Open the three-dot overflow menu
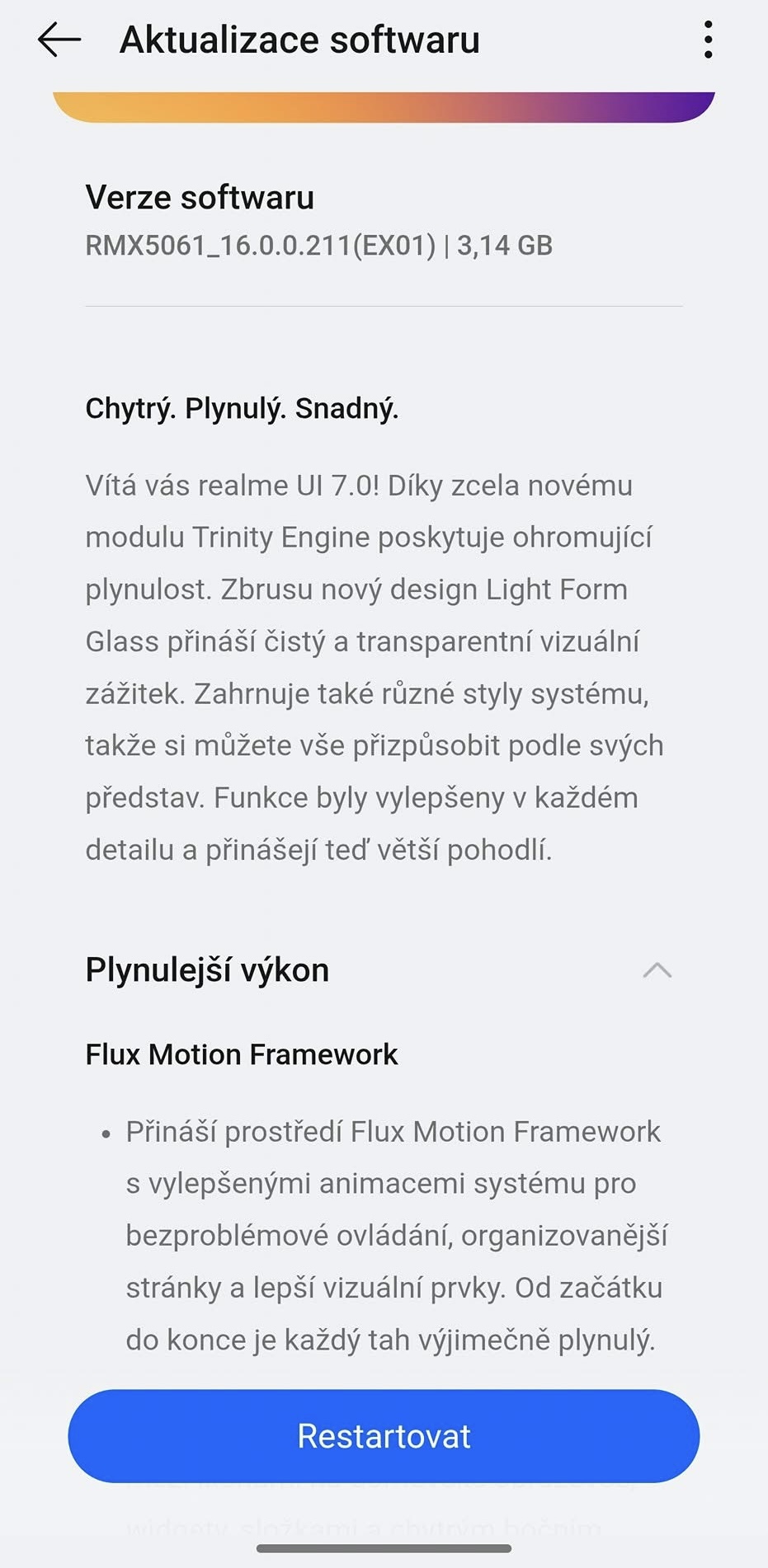The image size is (768, 1568). coord(708,40)
